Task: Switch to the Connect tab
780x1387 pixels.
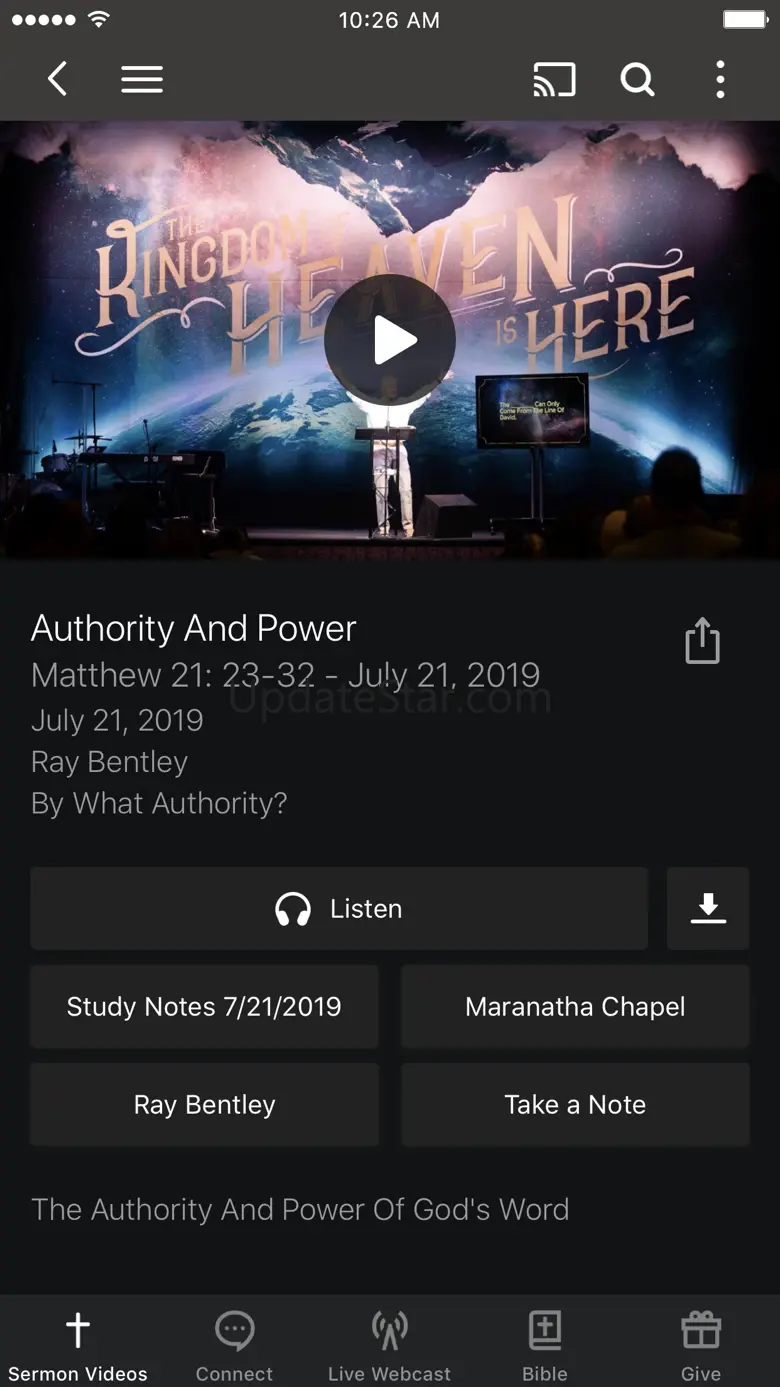Action: [234, 1345]
